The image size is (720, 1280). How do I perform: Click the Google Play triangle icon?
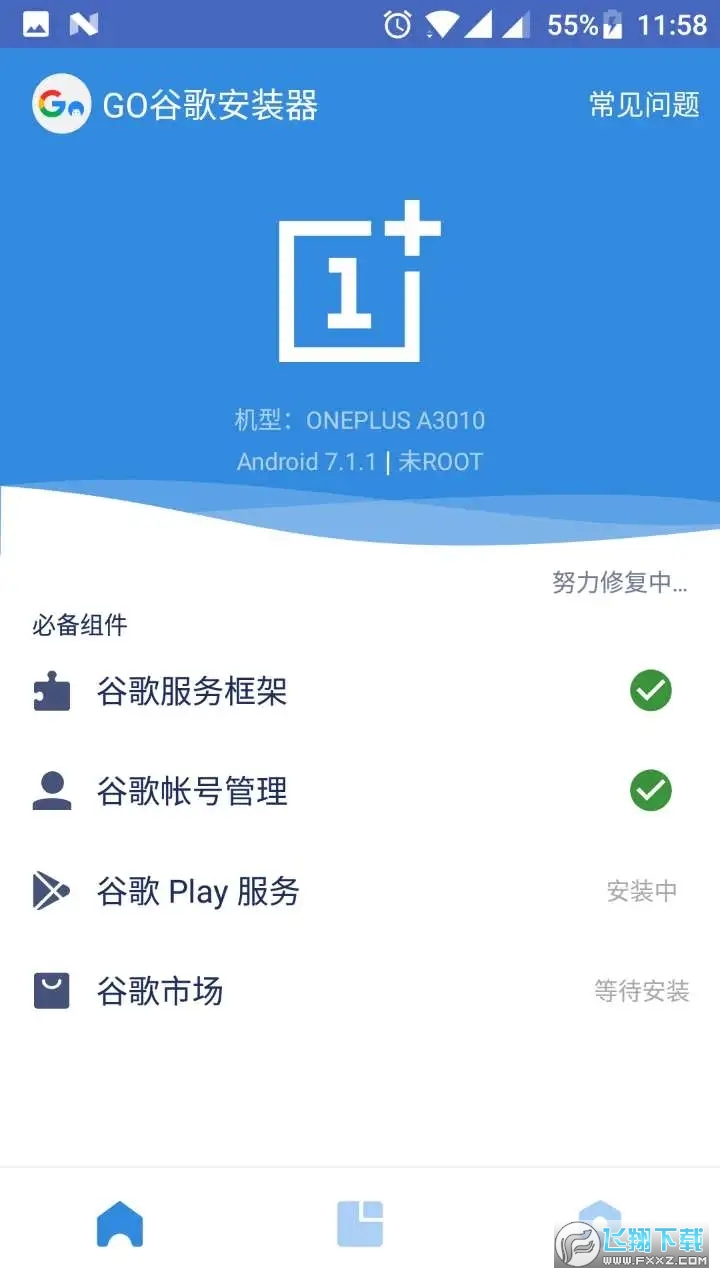(51, 891)
